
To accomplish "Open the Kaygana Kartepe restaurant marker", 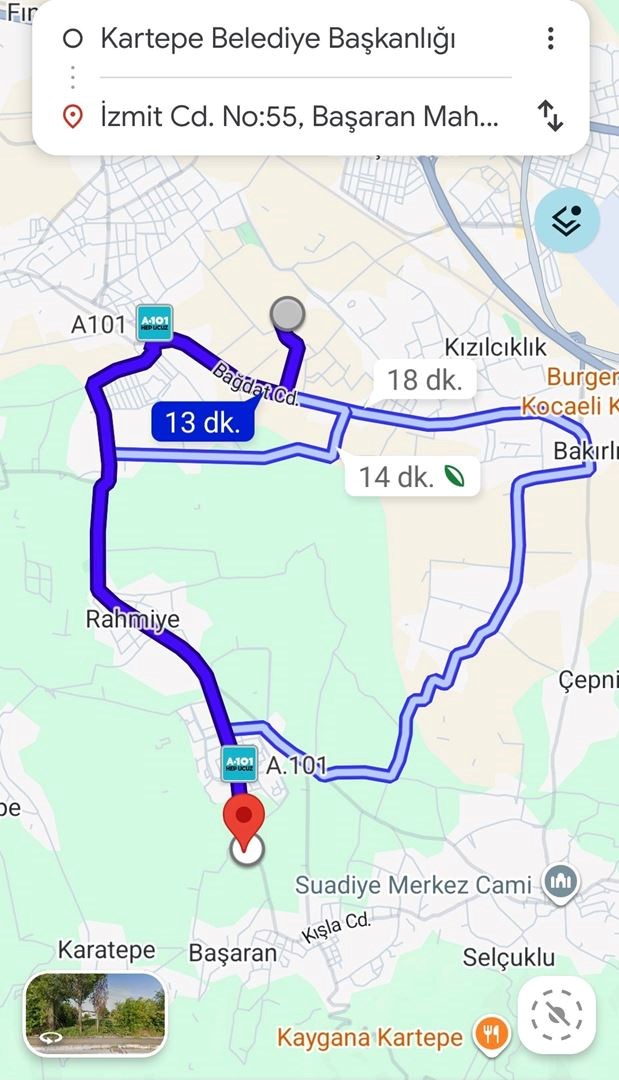I will [x=489, y=1036].
